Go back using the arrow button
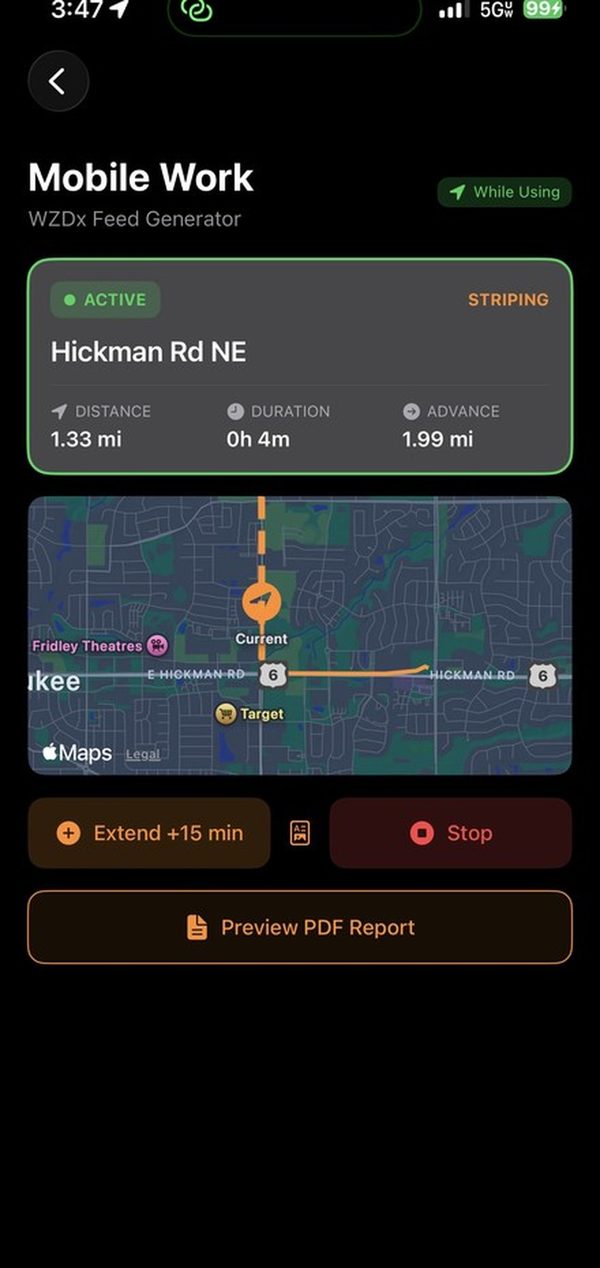The height and width of the screenshot is (1268, 600). pos(58,81)
